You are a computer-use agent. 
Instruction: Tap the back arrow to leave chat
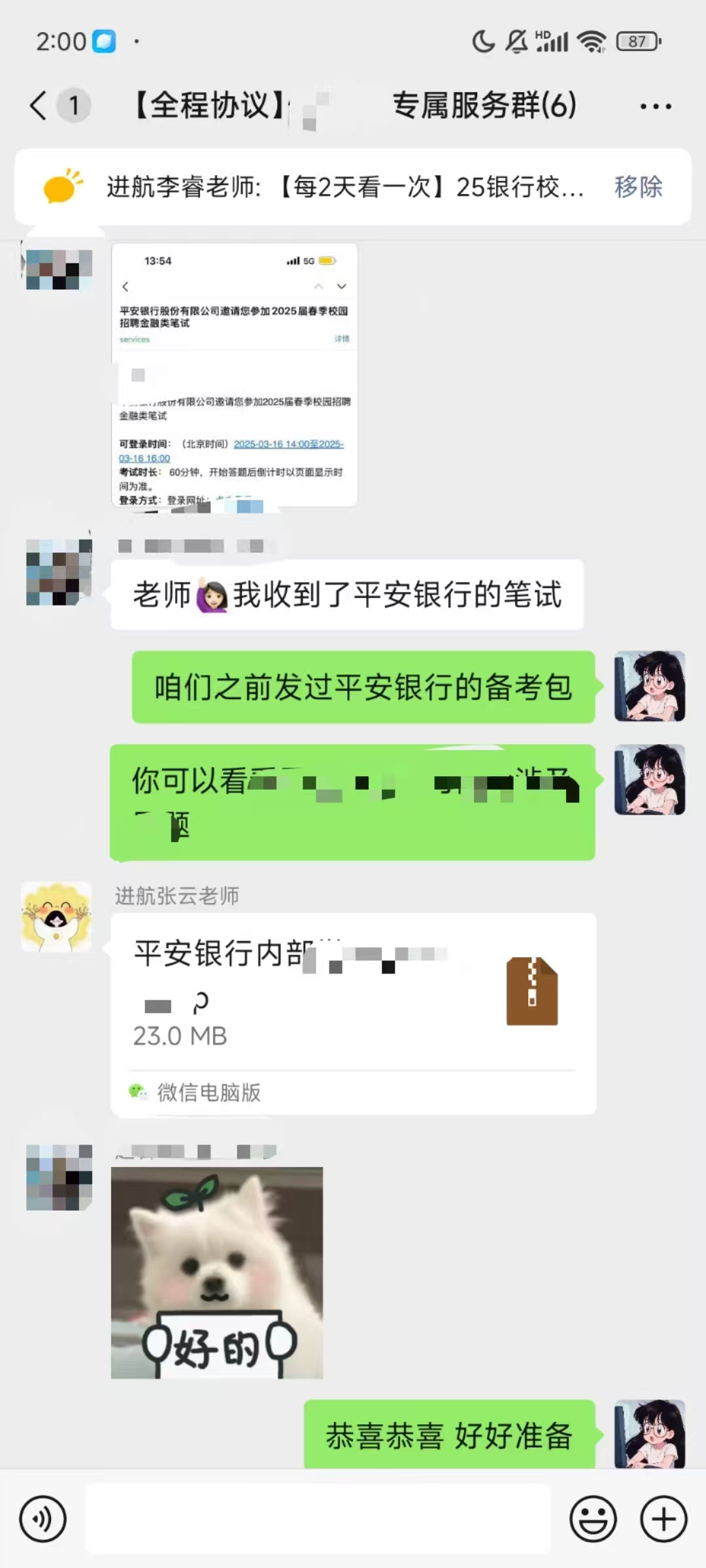pyautogui.click(x=37, y=105)
